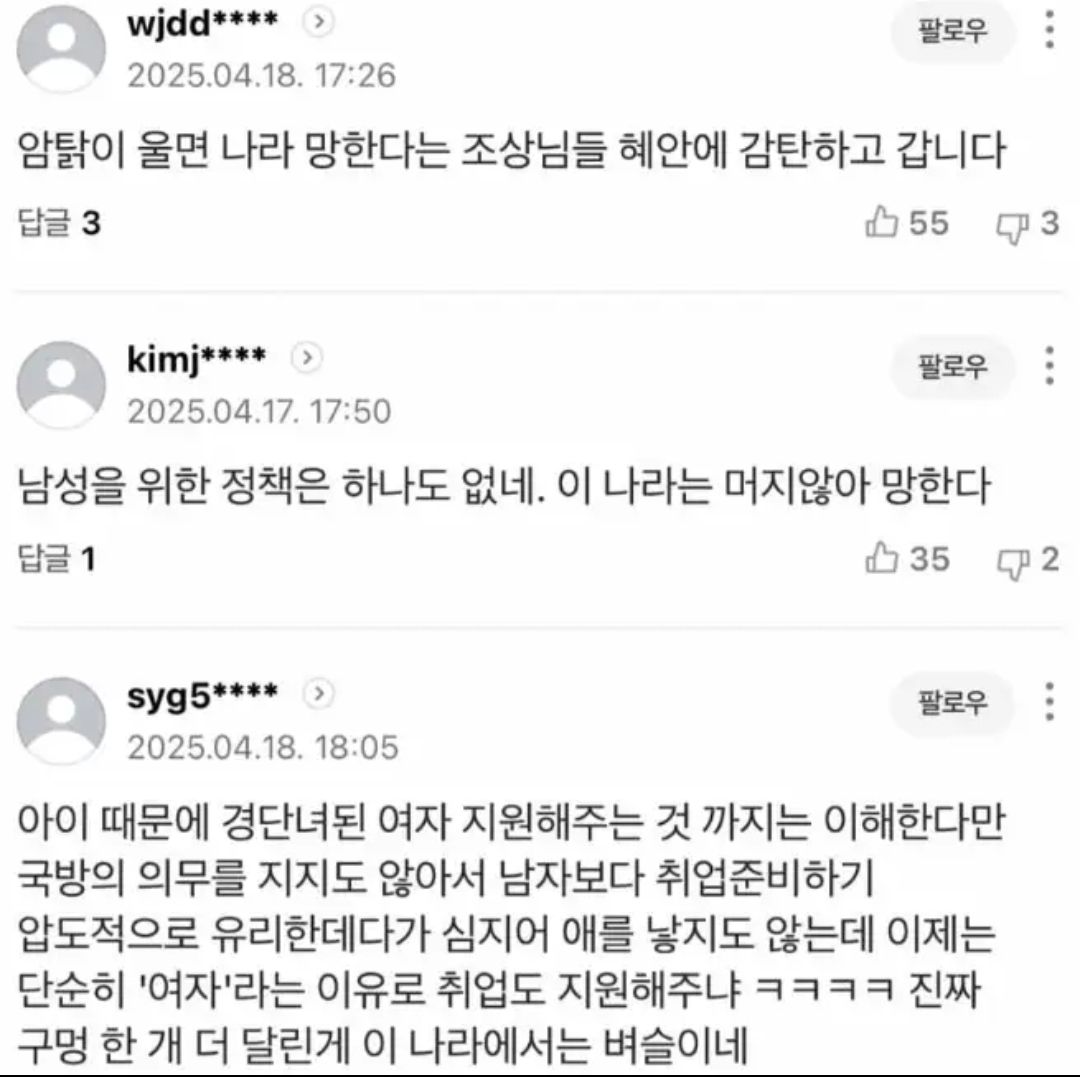Open overflow menu on syg5**** comment
Image resolution: width=1080 pixels, height=1077 pixels.
click(1048, 702)
